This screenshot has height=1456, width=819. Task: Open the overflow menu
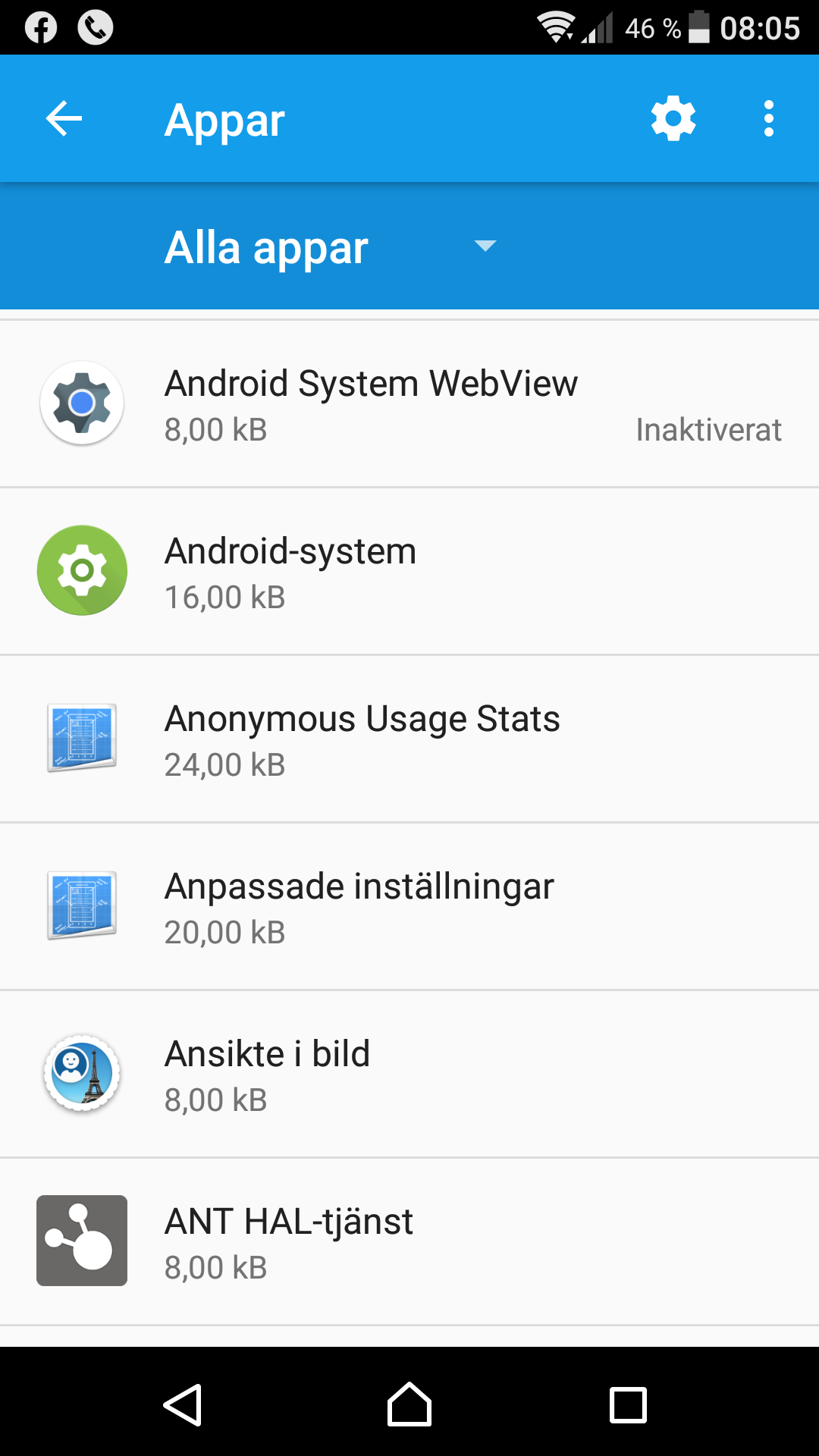(x=769, y=119)
